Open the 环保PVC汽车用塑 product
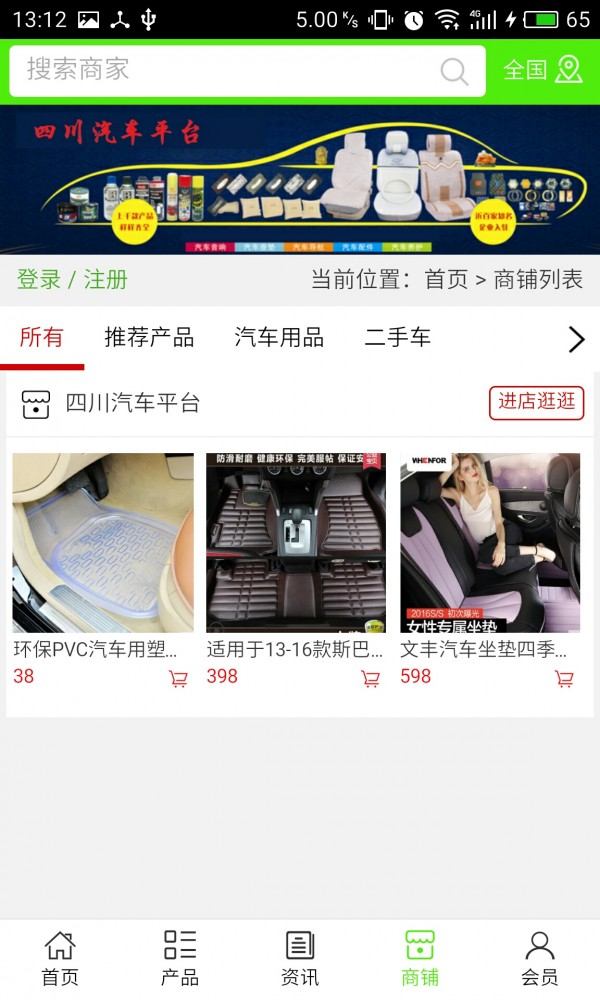600x1000 pixels. (x=103, y=543)
